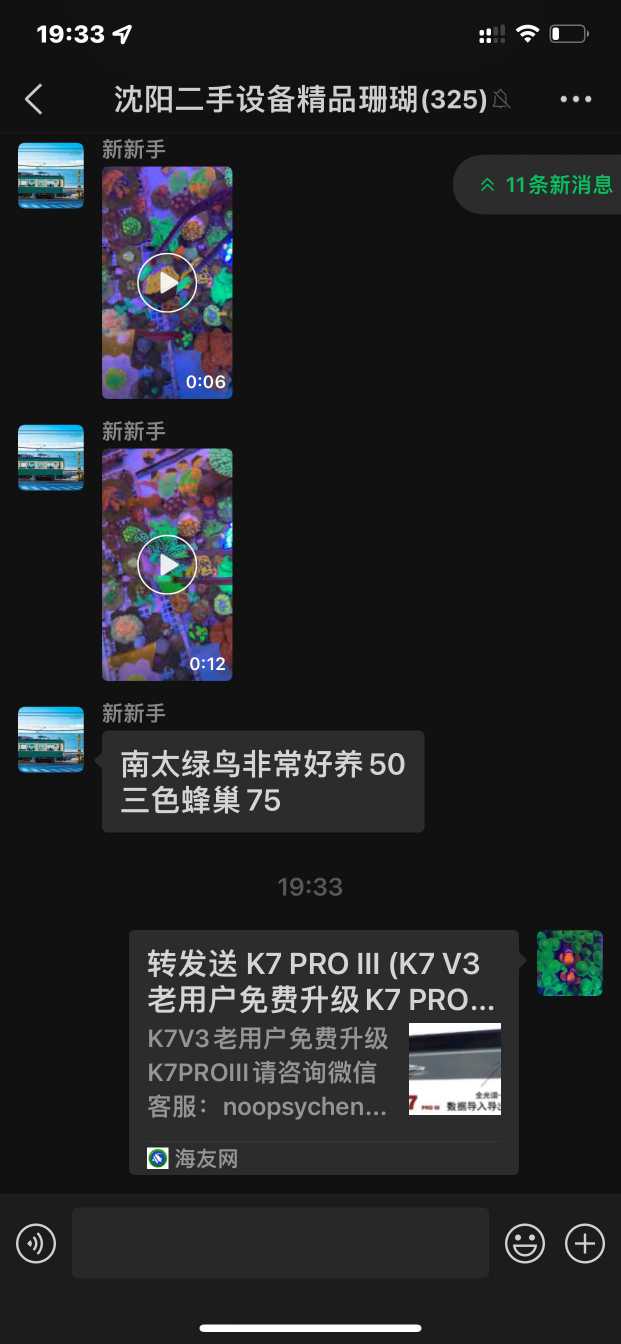Tap the message text field
The width and height of the screenshot is (621, 1344).
(x=280, y=1243)
